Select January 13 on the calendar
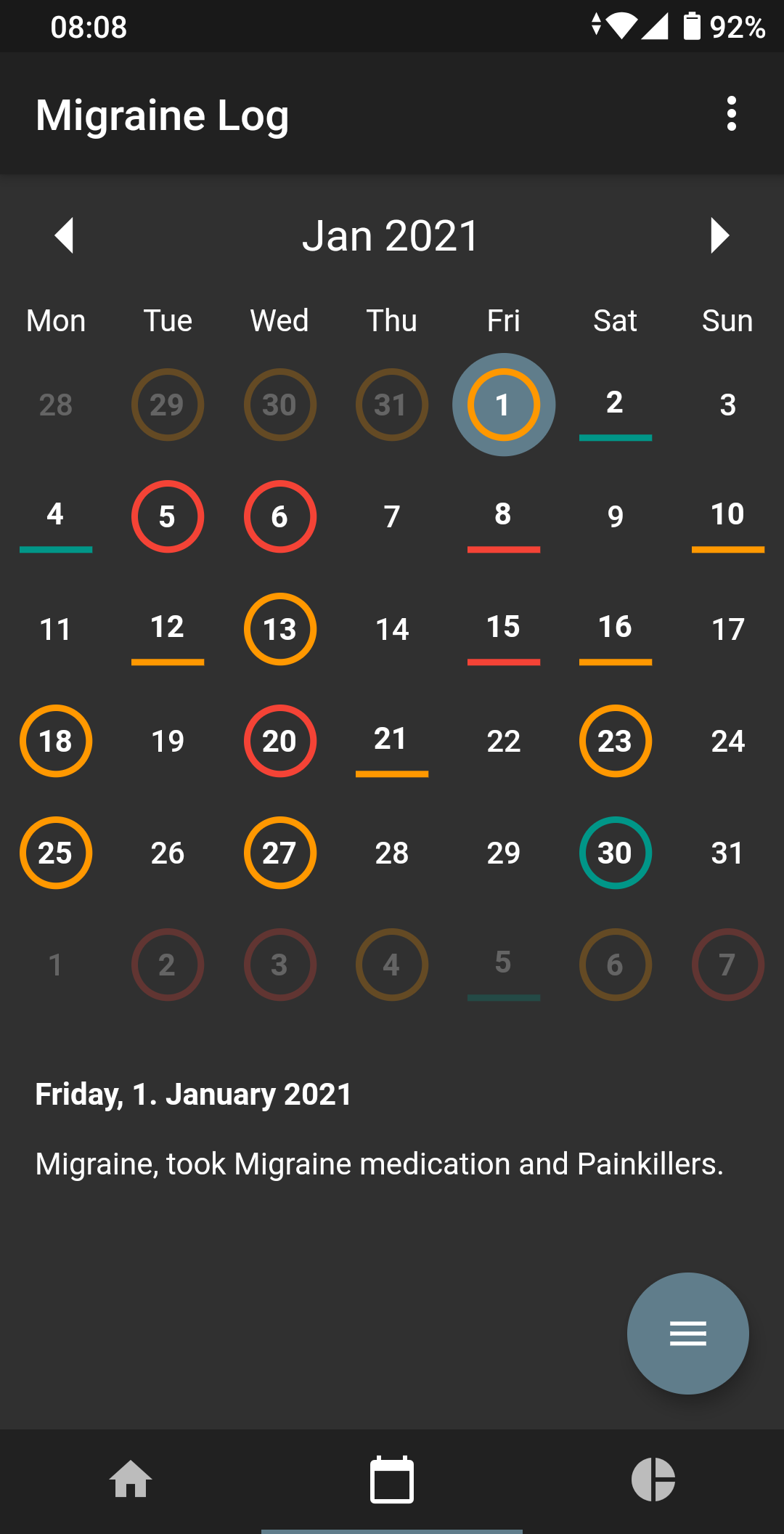The width and height of the screenshot is (784, 1534). click(x=279, y=629)
